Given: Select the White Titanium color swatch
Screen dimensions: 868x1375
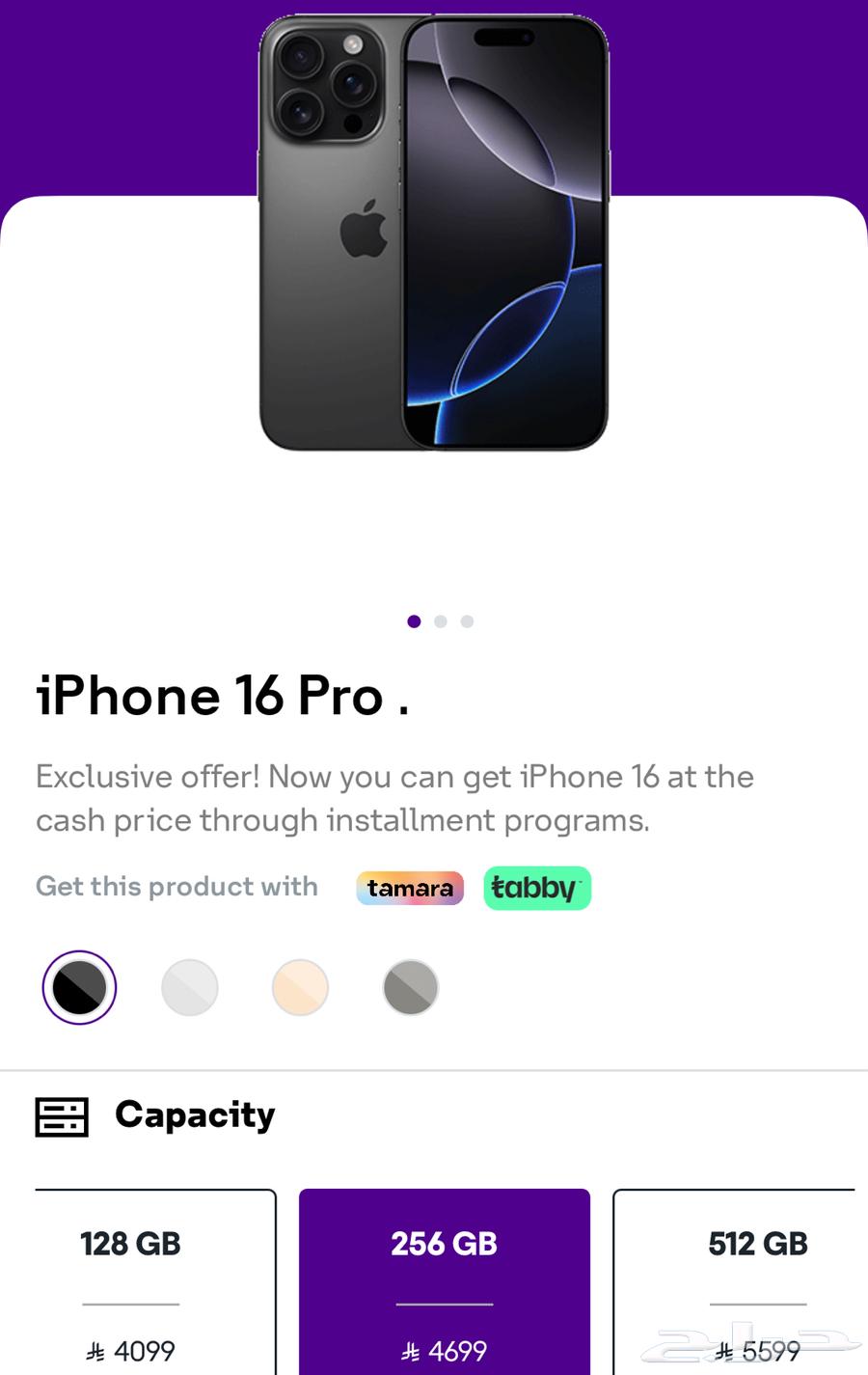Looking at the screenshot, I should [190, 986].
